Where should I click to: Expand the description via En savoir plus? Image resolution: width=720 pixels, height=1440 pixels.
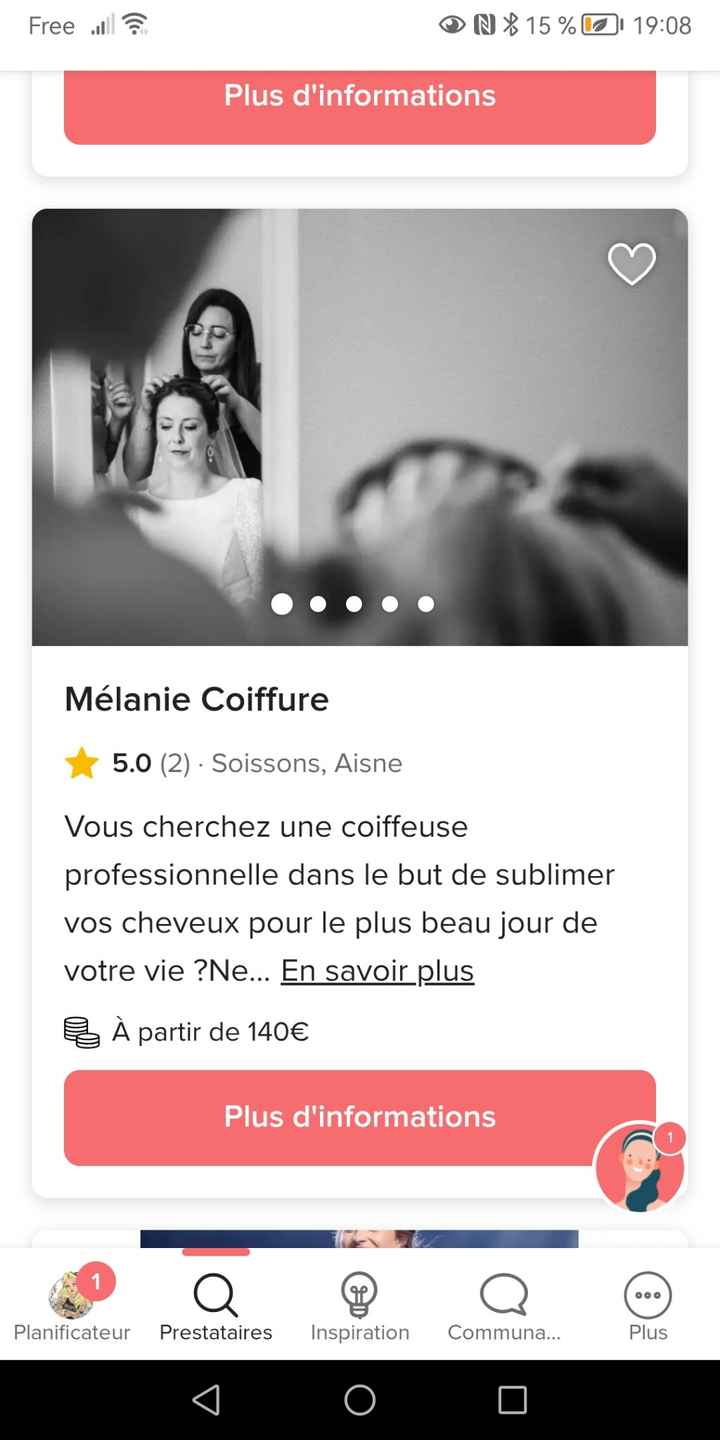pyautogui.click(x=377, y=969)
